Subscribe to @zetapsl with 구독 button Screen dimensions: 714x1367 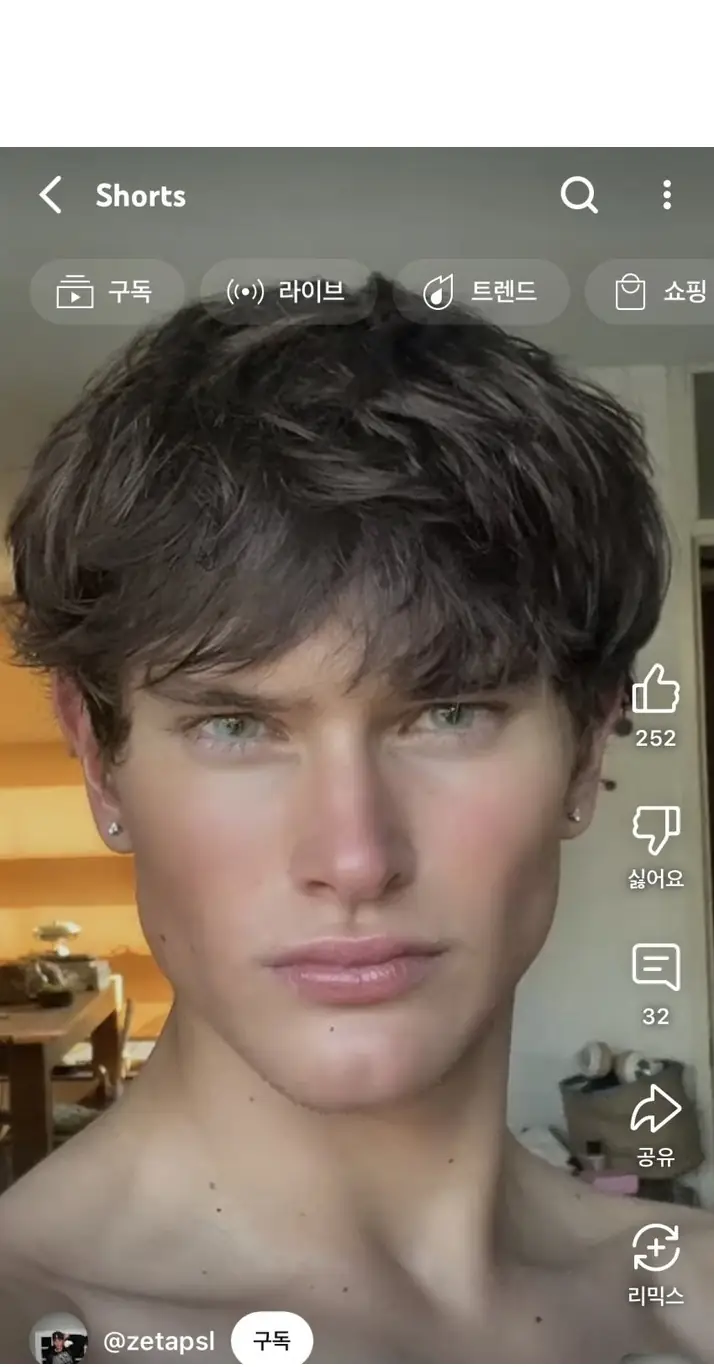click(271, 1341)
